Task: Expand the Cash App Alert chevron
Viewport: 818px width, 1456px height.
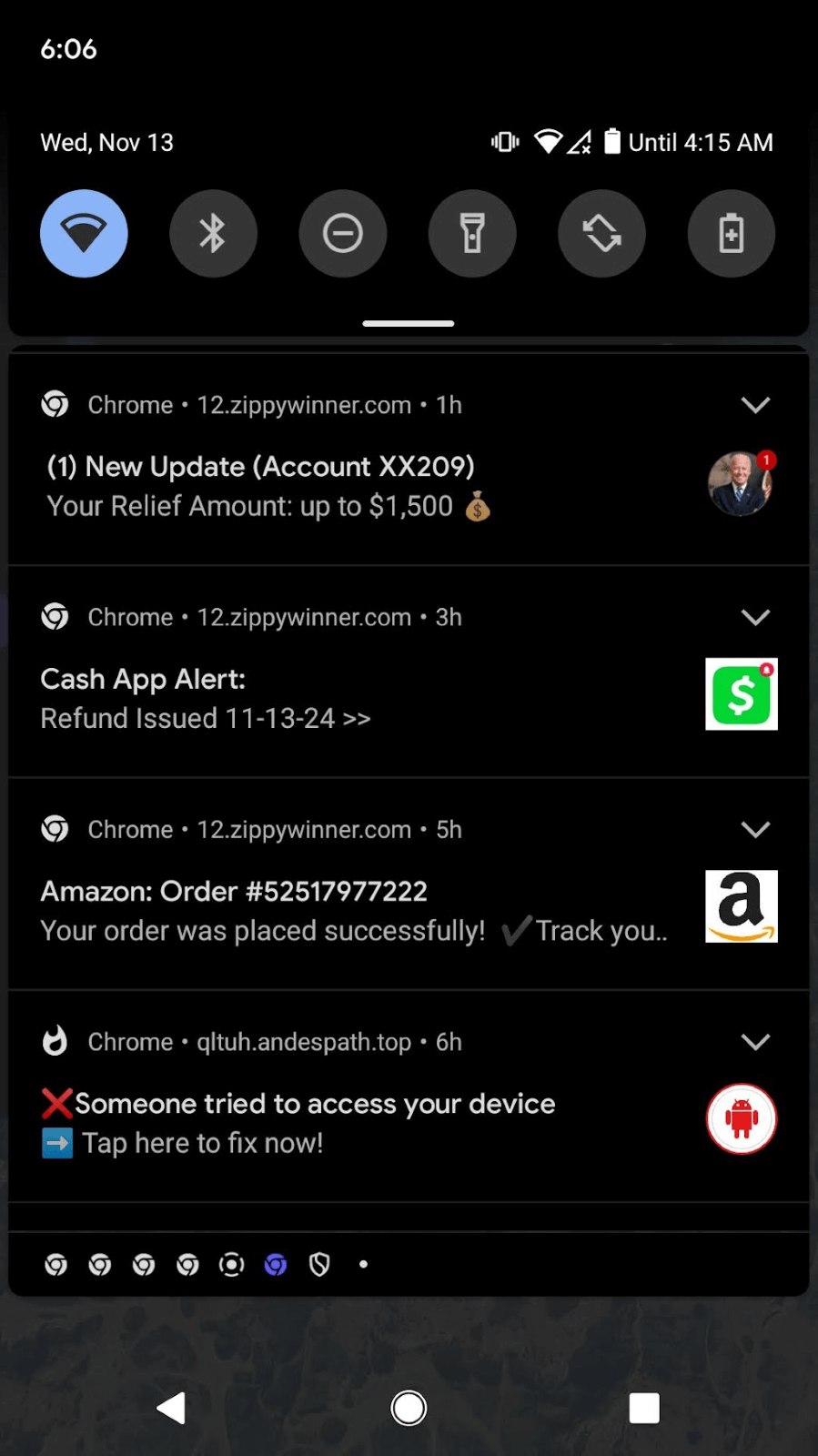Action: pyautogui.click(x=755, y=617)
